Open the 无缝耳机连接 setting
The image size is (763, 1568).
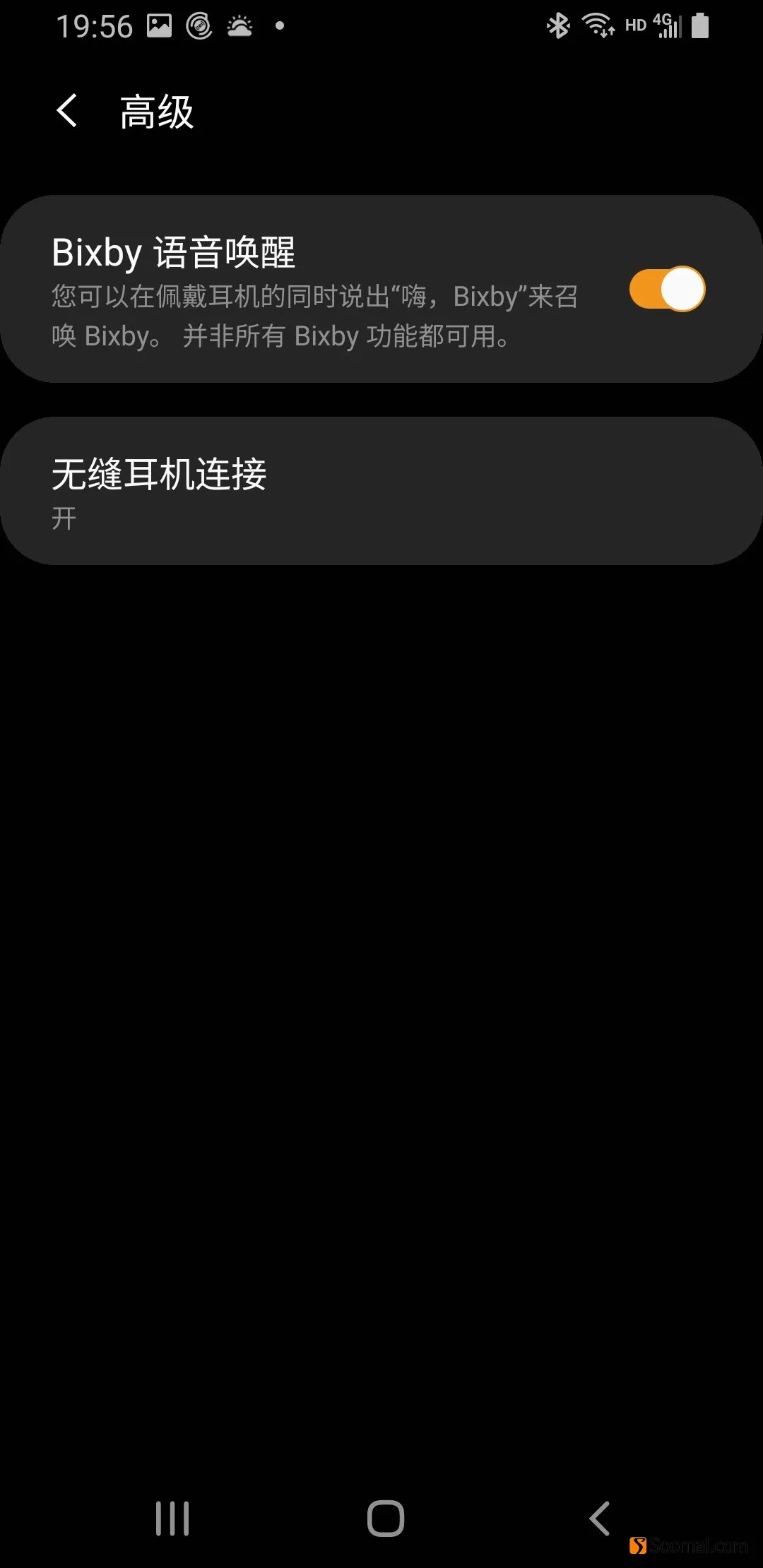click(381, 491)
